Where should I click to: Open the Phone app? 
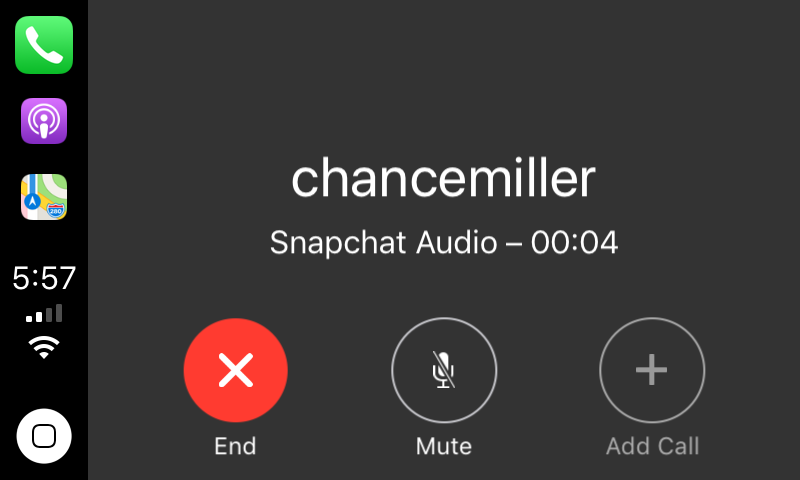click(x=44, y=45)
